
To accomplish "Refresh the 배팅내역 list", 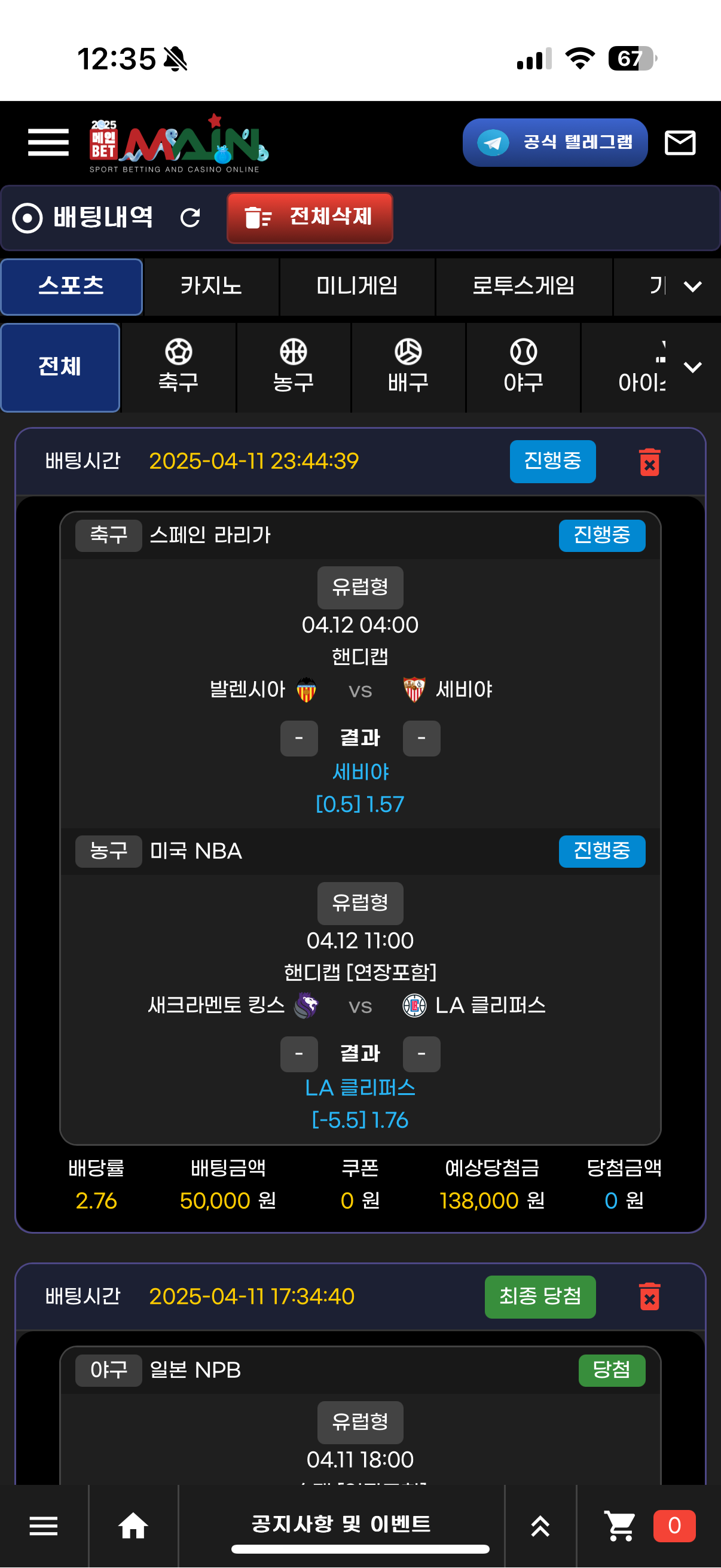I will pos(191,217).
